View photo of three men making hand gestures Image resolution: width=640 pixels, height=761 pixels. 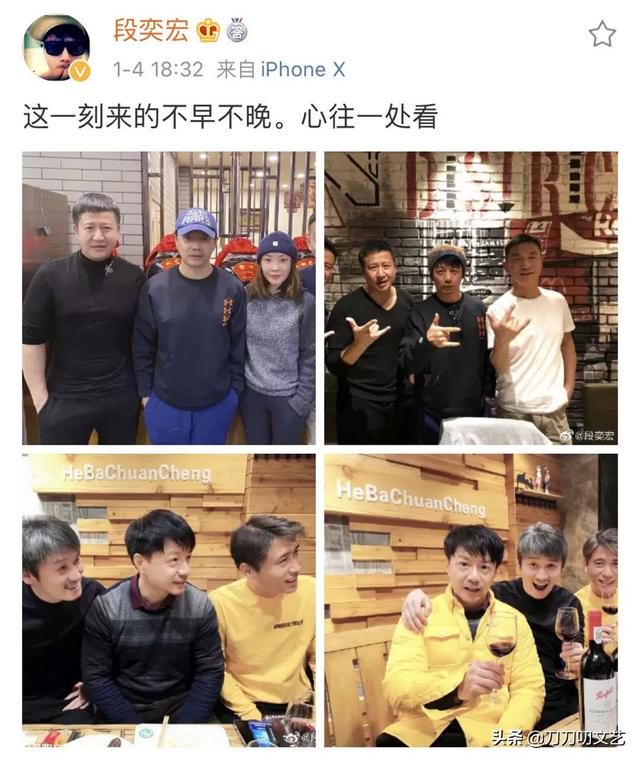point(470,298)
